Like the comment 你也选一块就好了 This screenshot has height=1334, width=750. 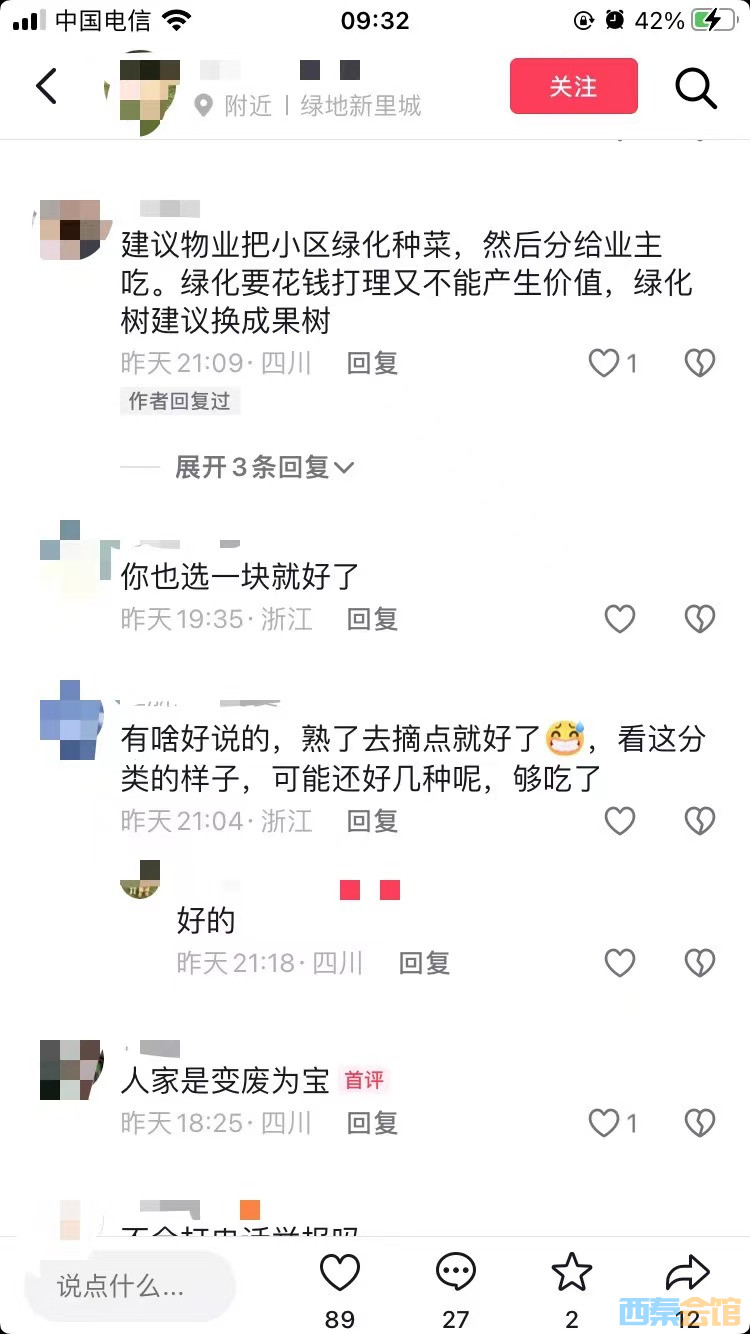click(x=620, y=619)
